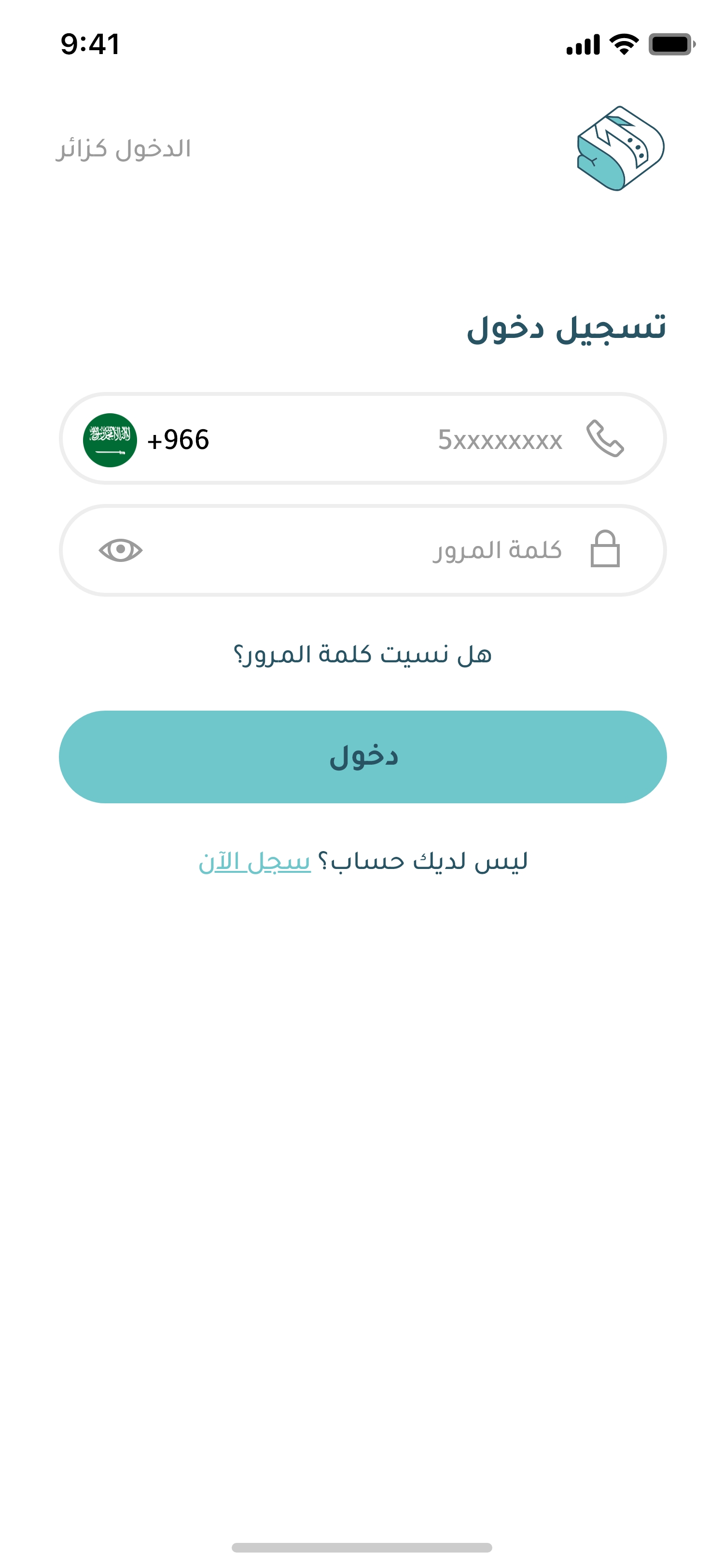Viewport: 724px width, 1568px height.
Task: Tap the دخول login button
Action: pyautogui.click(x=362, y=756)
